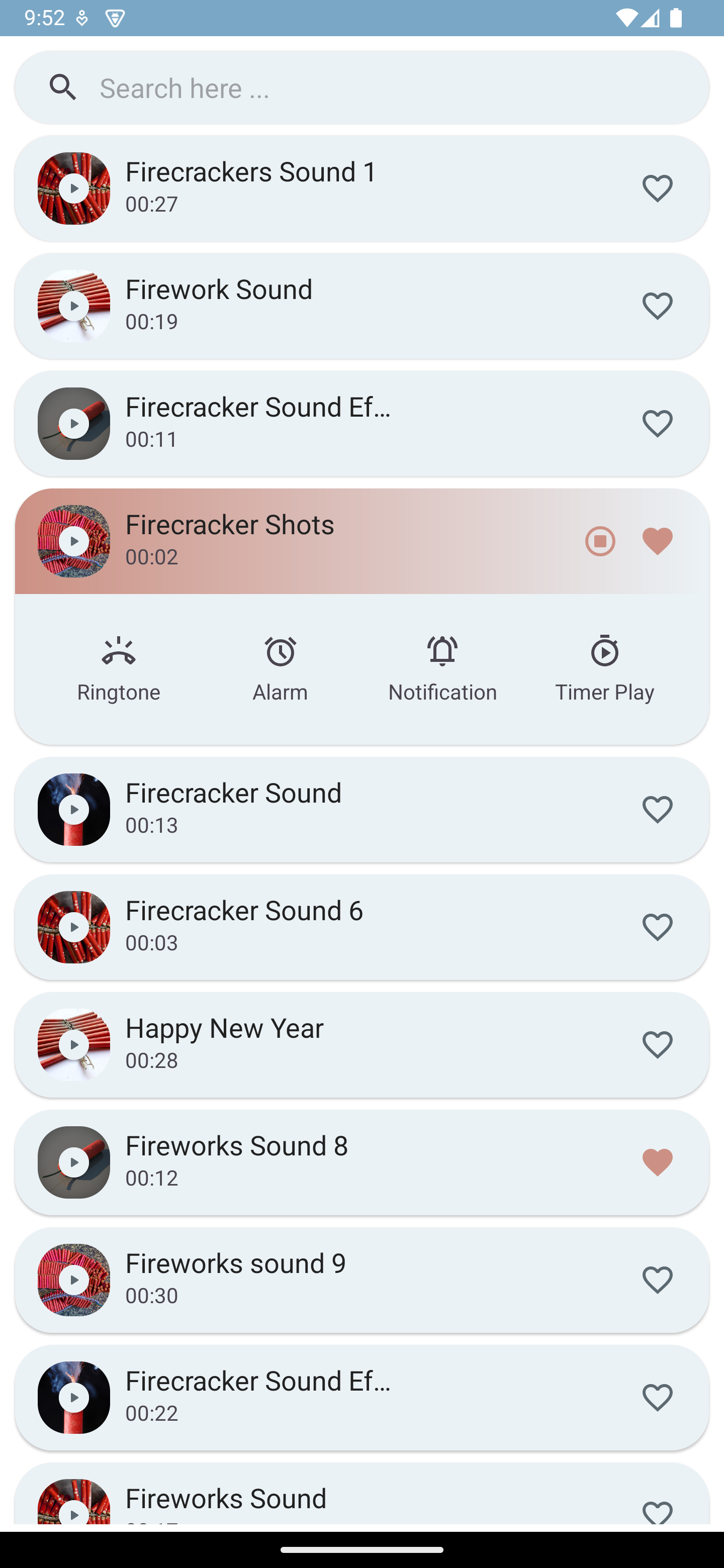Remove Firecracker Shots from favorites
The height and width of the screenshot is (1568, 724).
(657, 541)
